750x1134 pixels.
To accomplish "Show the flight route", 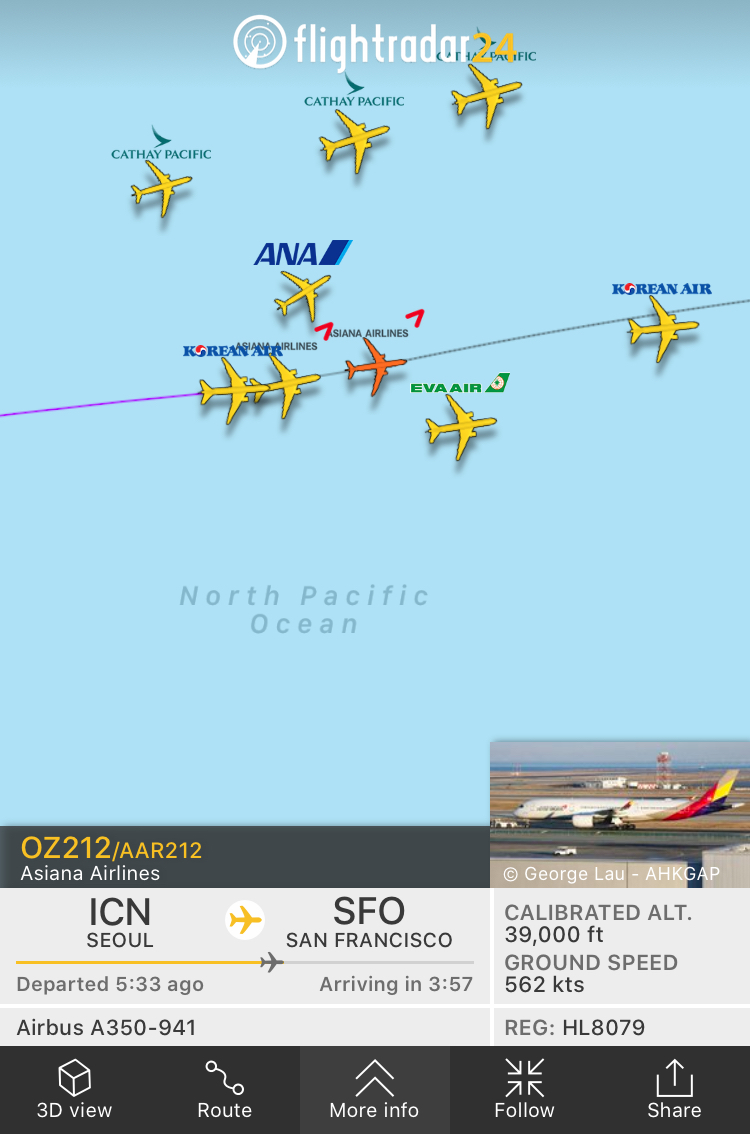I will (x=224, y=1090).
